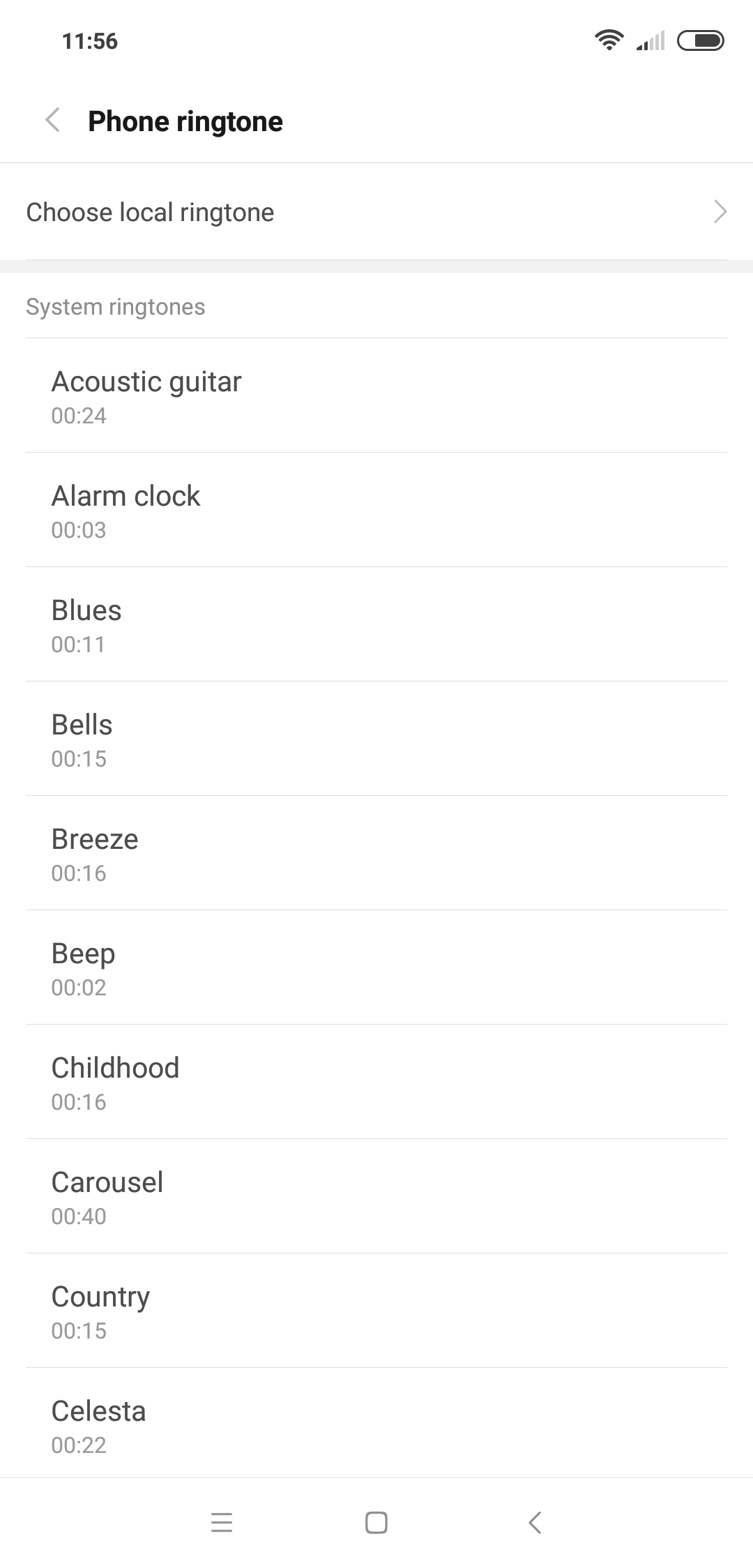Go to the home screen
Image resolution: width=753 pixels, height=1568 pixels.
click(376, 1522)
